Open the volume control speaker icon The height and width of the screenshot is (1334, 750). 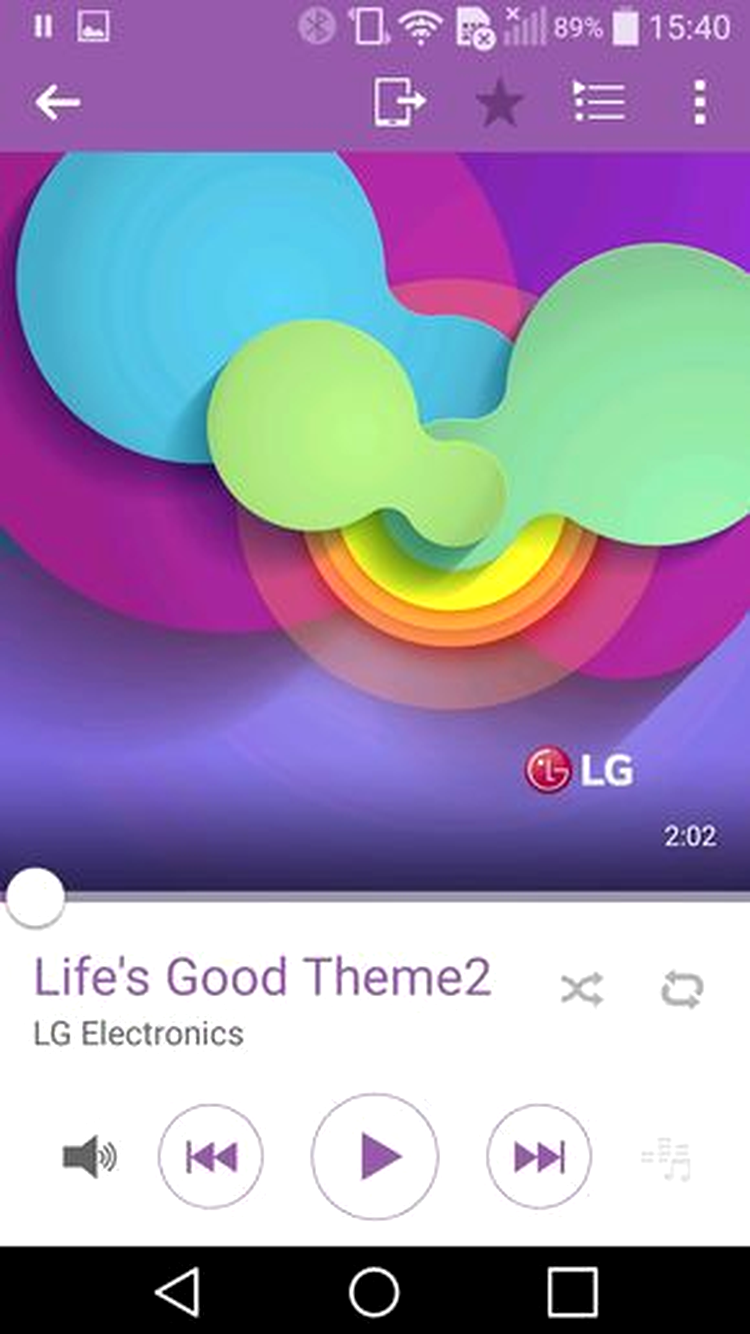tap(89, 1158)
